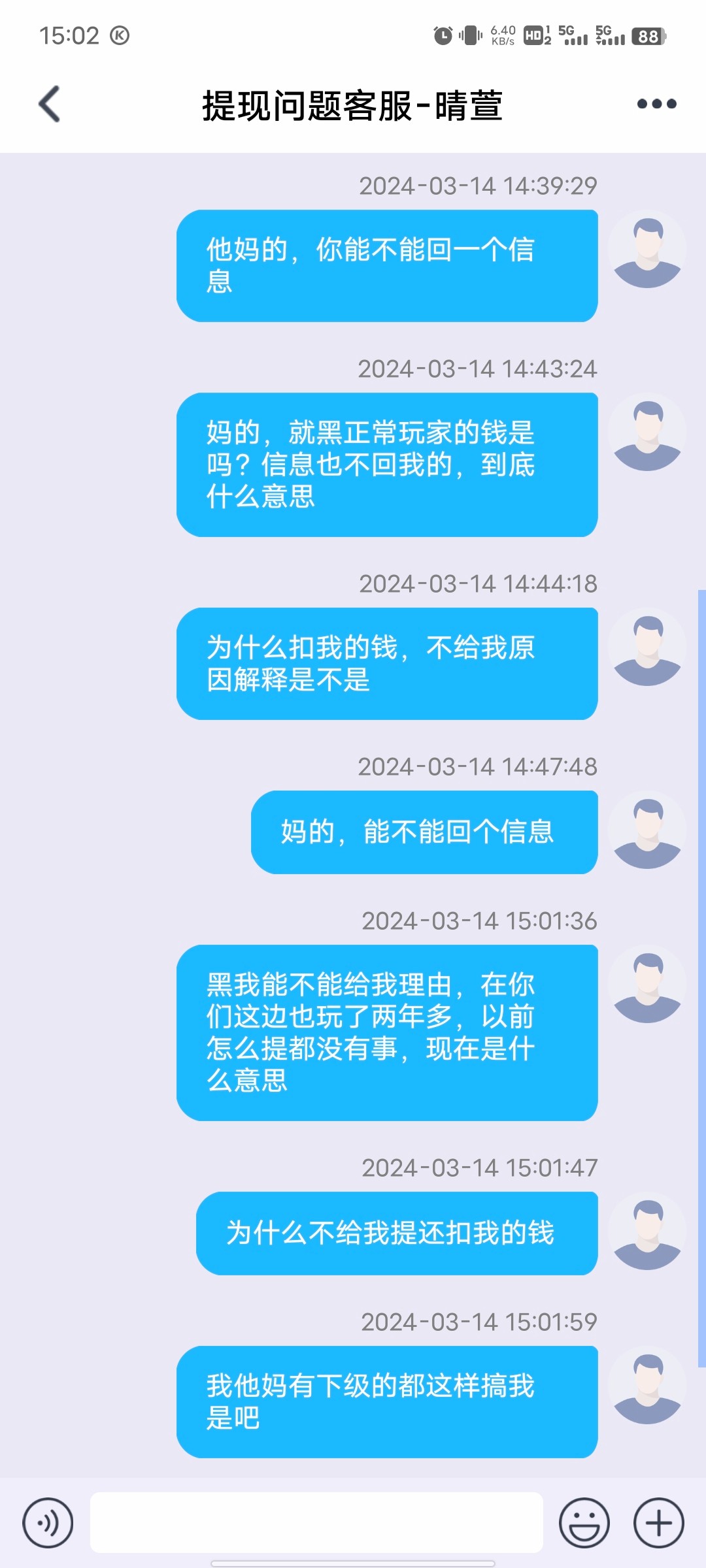Focus the message text field
706x1568 pixels.
[x=316, y=1523]
